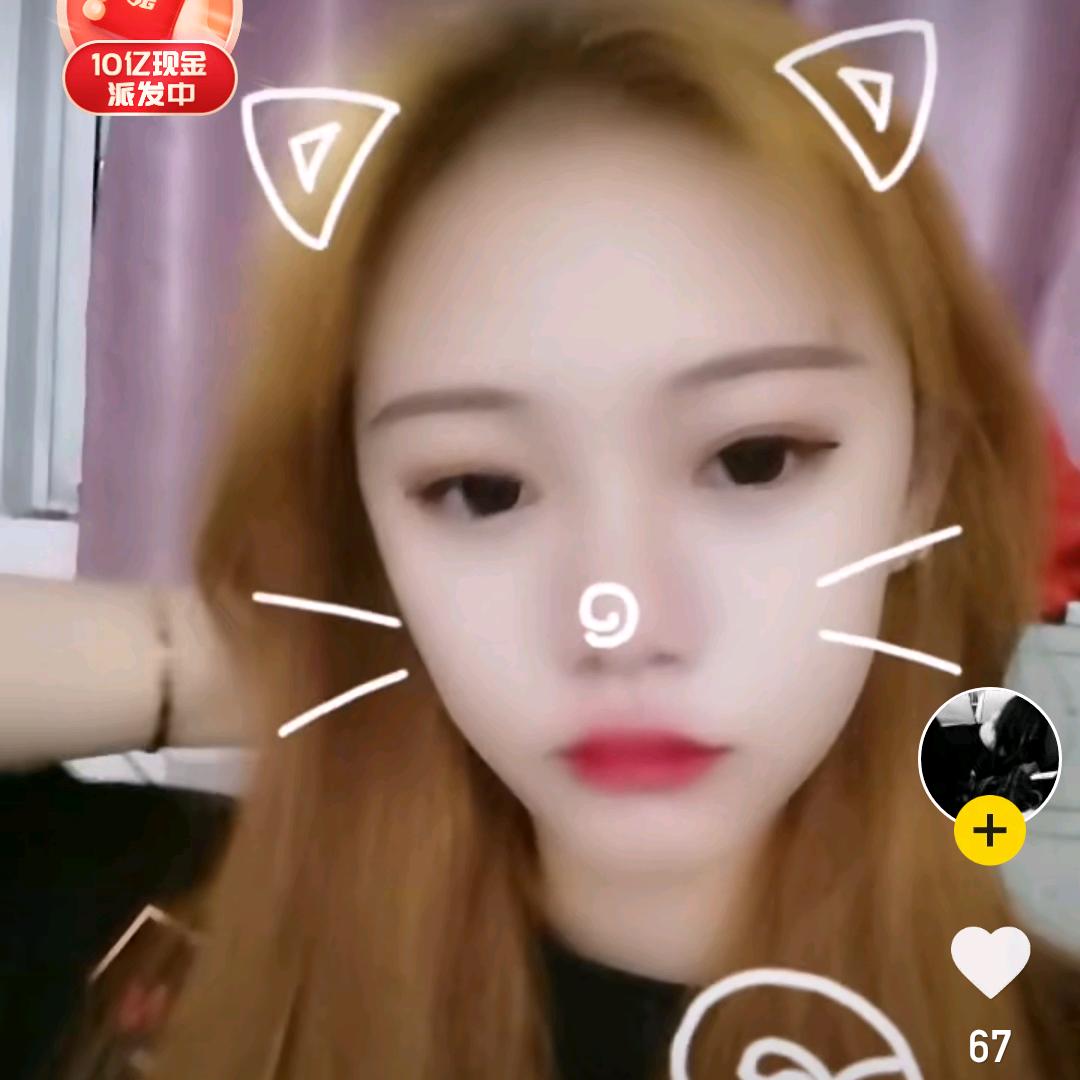Like this video with the heart
The height and width of the screenshot is (1080, 1080).
(x=989, y=960)
